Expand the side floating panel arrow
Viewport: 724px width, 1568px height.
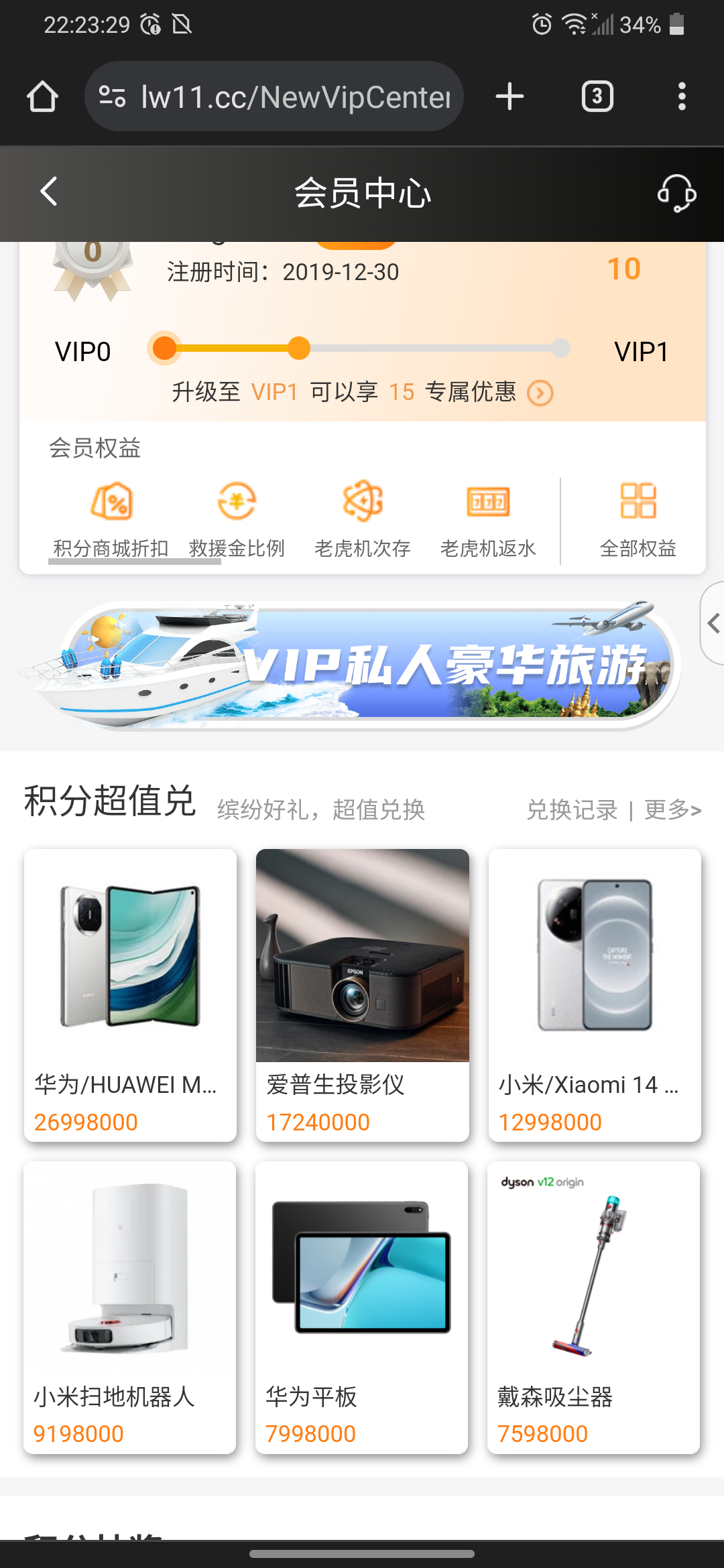click(x=713, y=623)
